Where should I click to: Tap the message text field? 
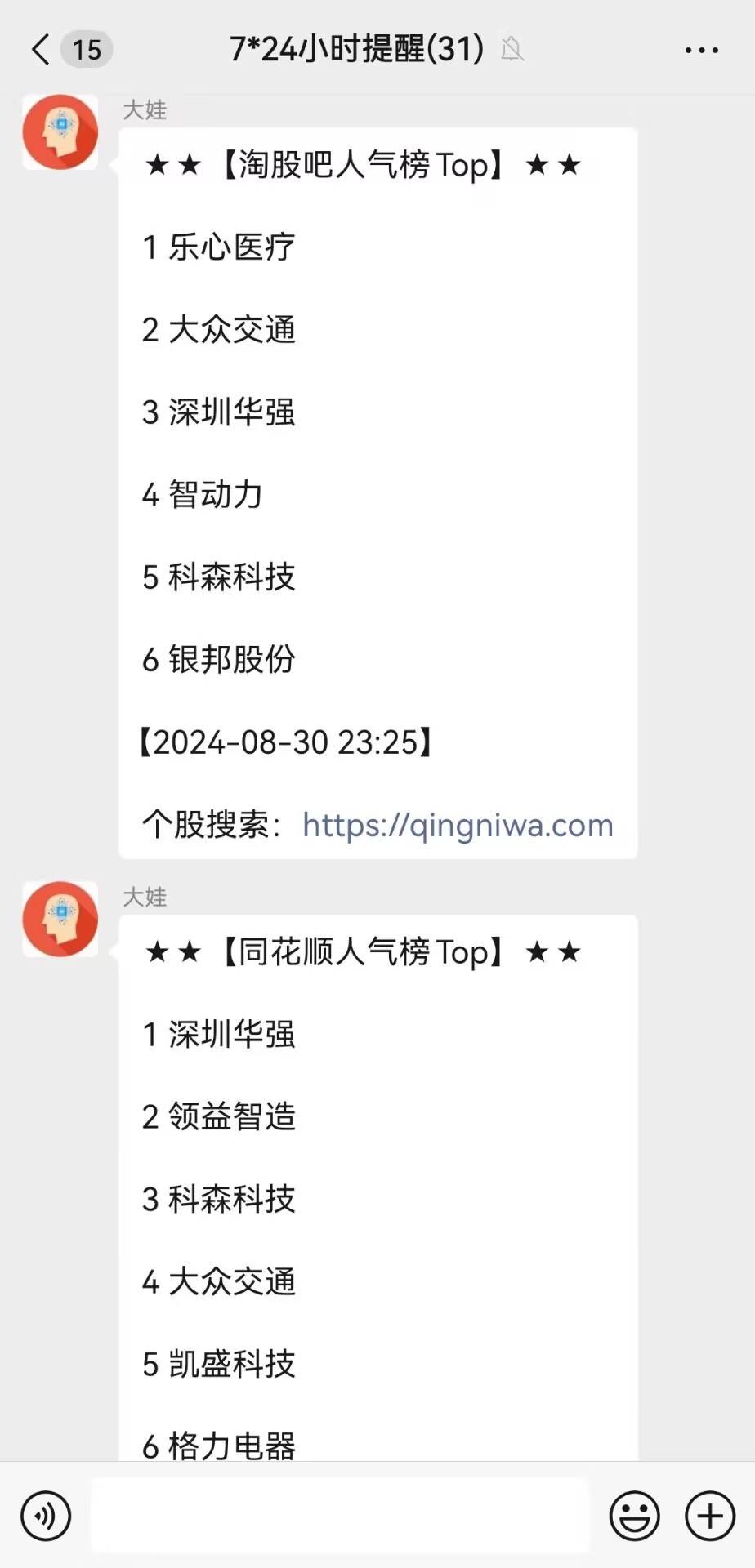tap(340, 1516)
